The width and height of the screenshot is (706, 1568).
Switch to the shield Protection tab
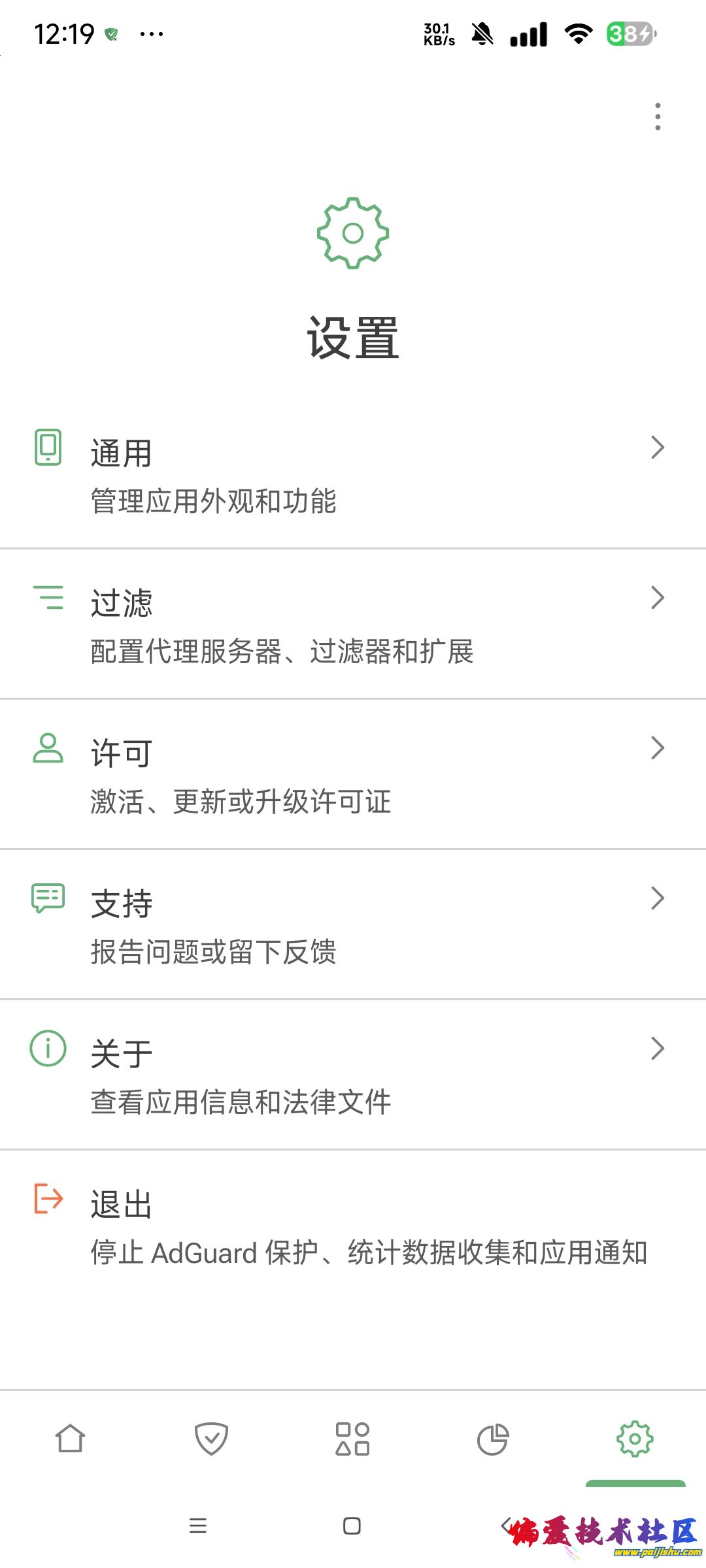[x=211, y=1439]
